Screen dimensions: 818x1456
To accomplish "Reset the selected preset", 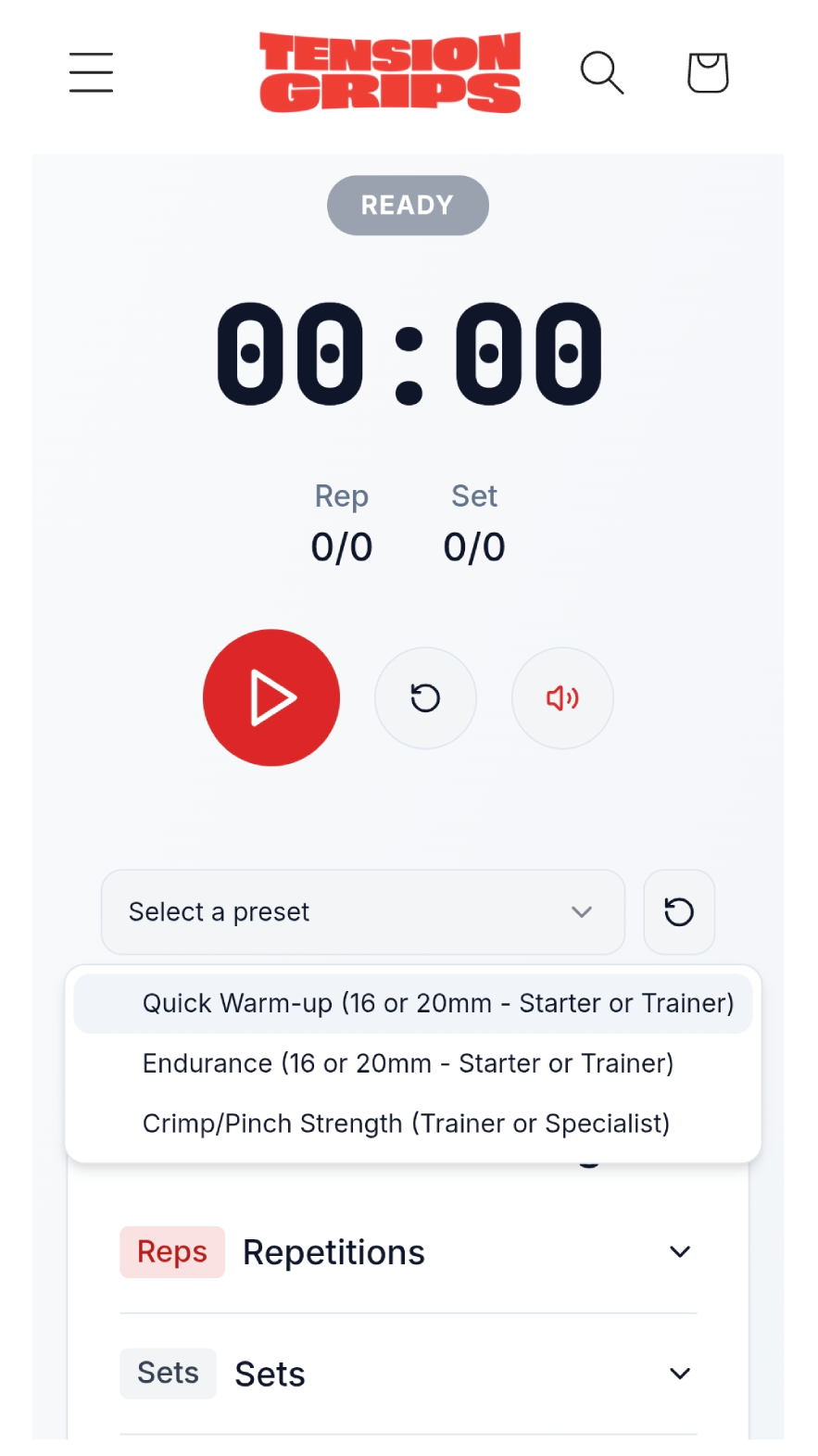I will [679, 911].
